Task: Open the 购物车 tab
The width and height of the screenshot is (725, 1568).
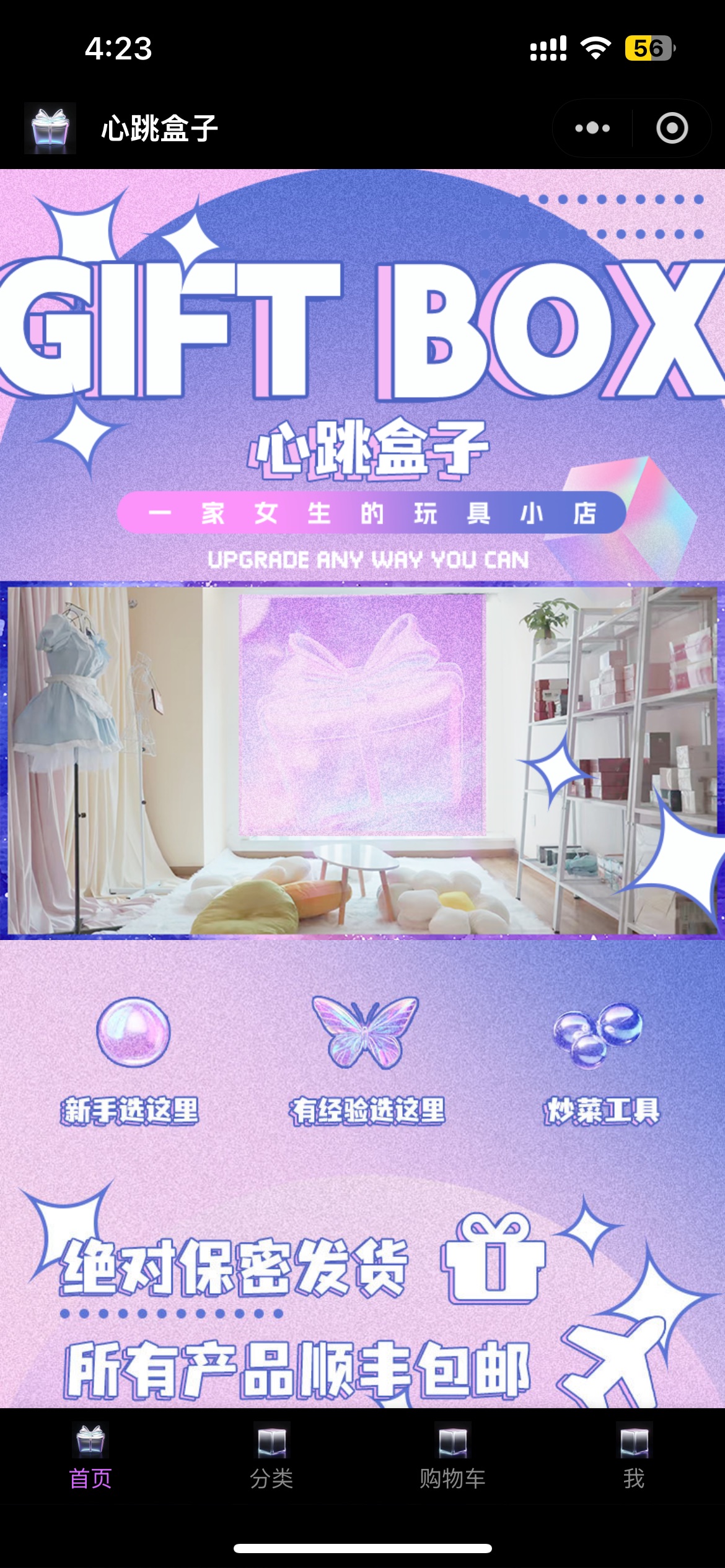Action: click(x=452, y=1457)
